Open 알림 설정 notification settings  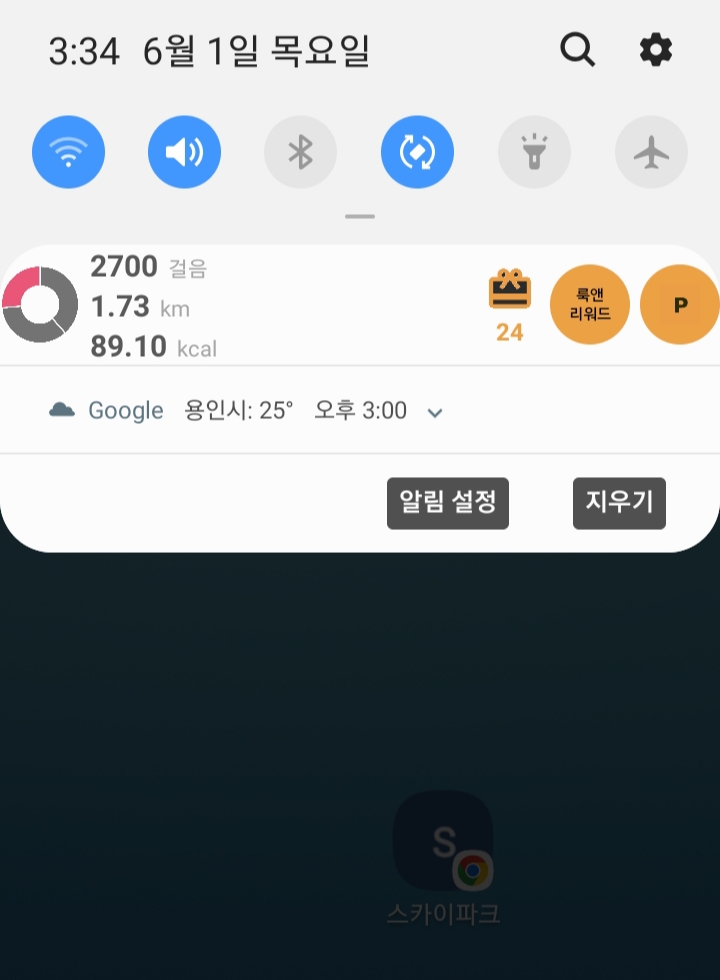(x=447, y=503)
